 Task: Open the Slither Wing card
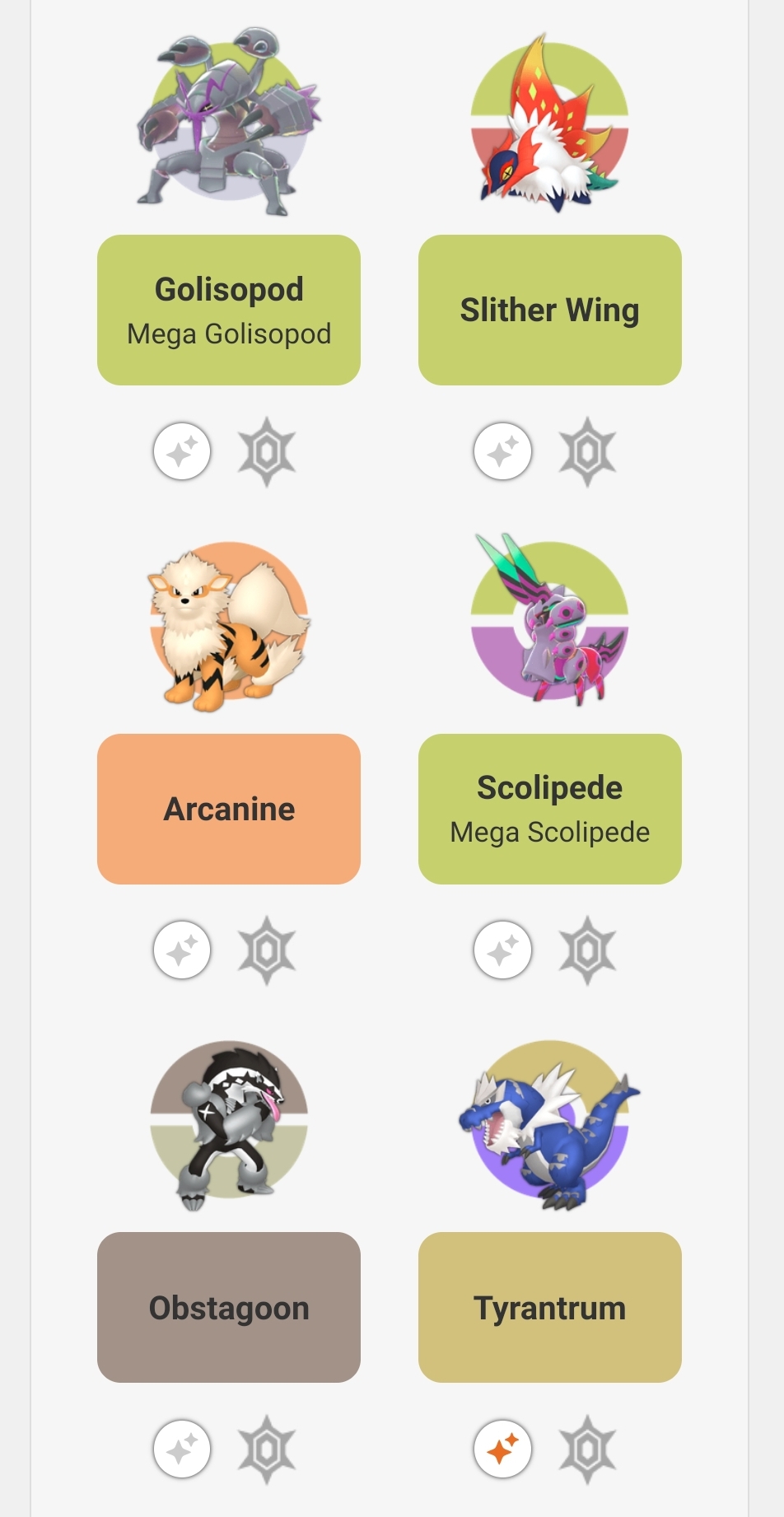(x=549, y=310)
